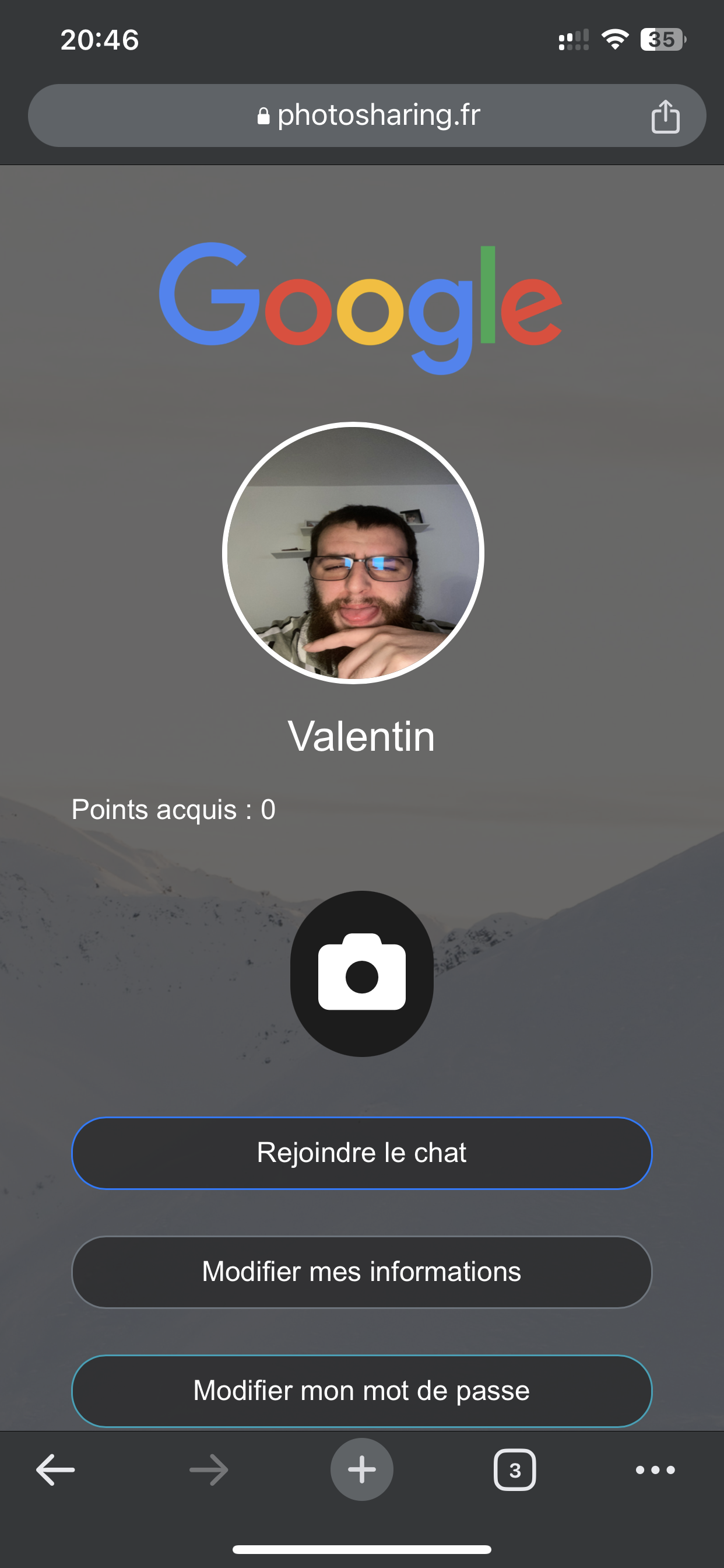724x1568 pixels.
Task: Tap Valentin's profile picture
Action: [x=353, y=552]
